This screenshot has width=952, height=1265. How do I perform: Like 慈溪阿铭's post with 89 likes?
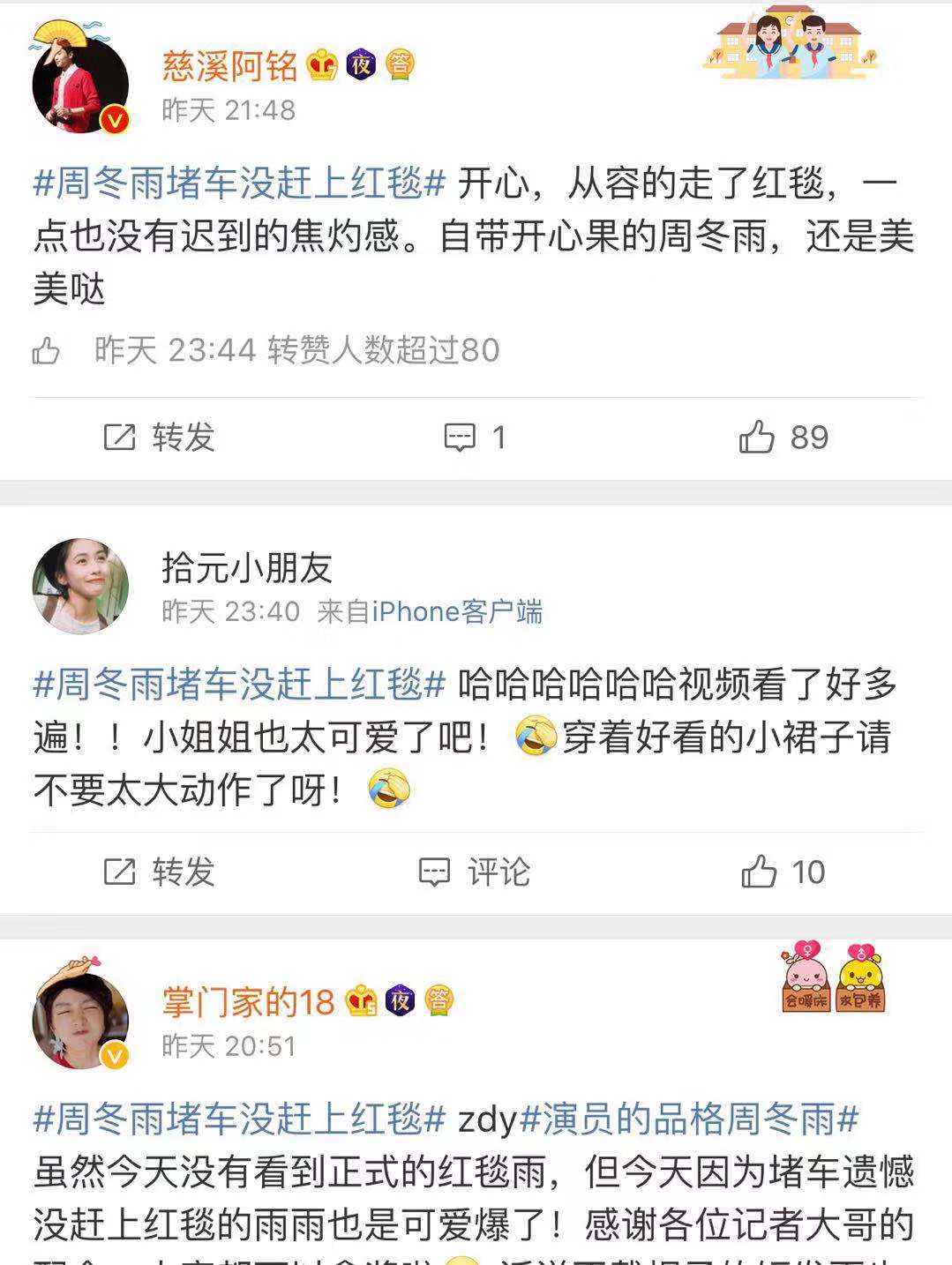tap(783, 437)
